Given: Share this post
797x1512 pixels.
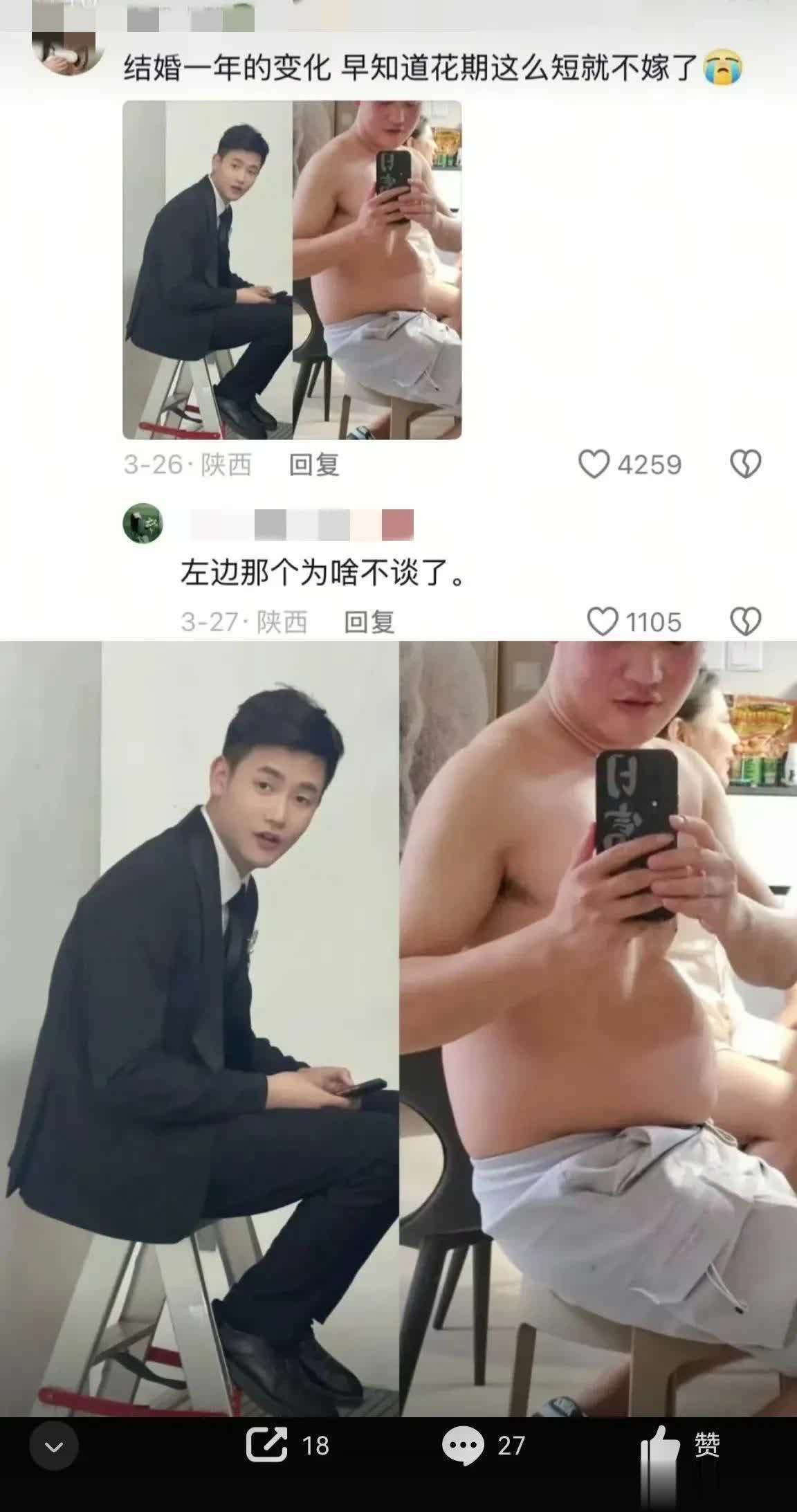Looking at the screenshot, I should pyautogui.click(x=267, y=1445).
